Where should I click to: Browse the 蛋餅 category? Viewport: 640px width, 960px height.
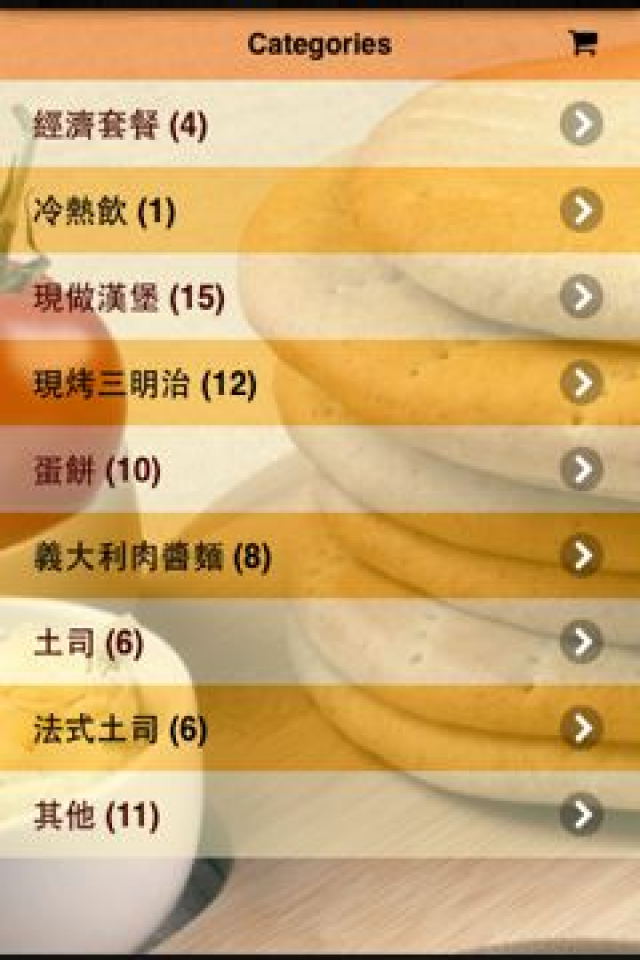(320, 469)
